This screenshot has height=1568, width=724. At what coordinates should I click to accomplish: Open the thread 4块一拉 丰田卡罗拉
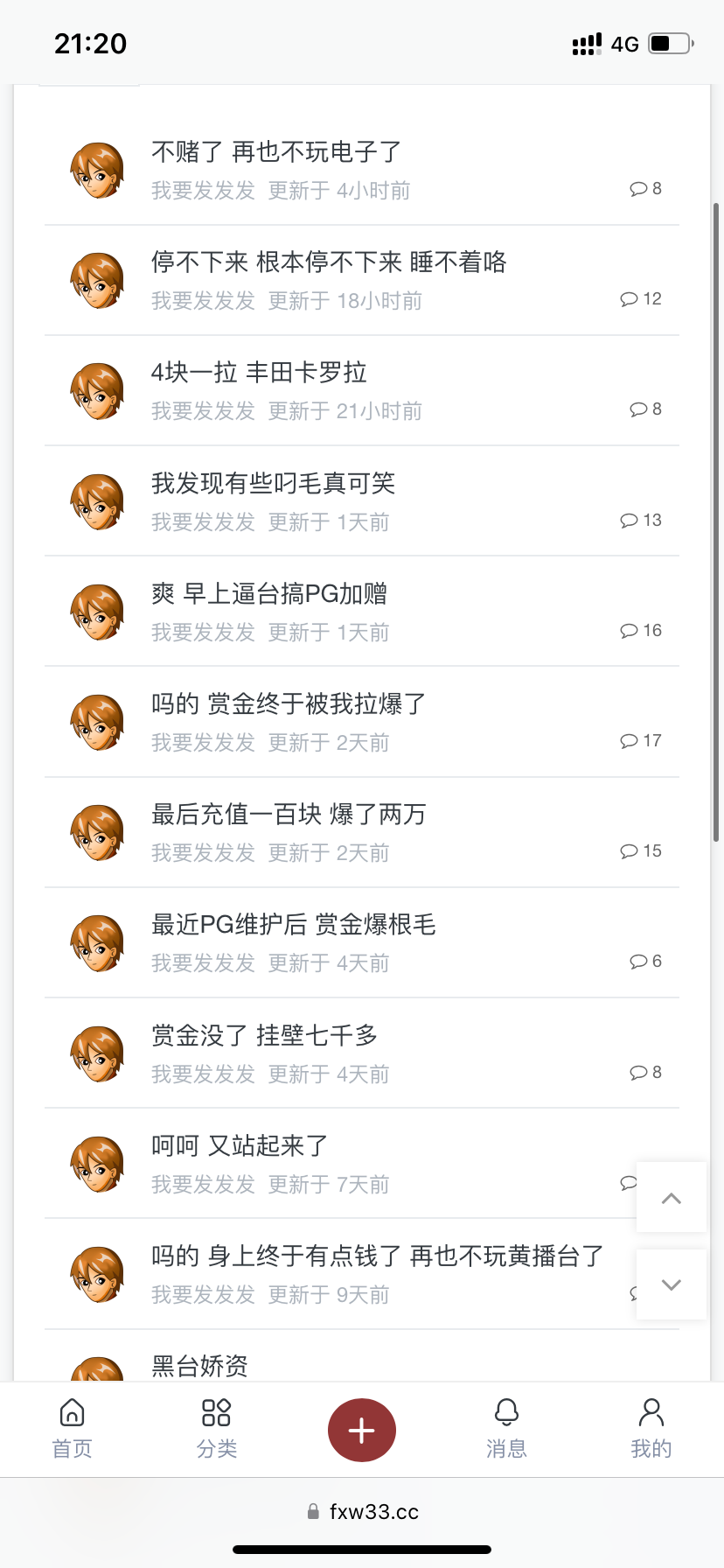click(259, 373)
